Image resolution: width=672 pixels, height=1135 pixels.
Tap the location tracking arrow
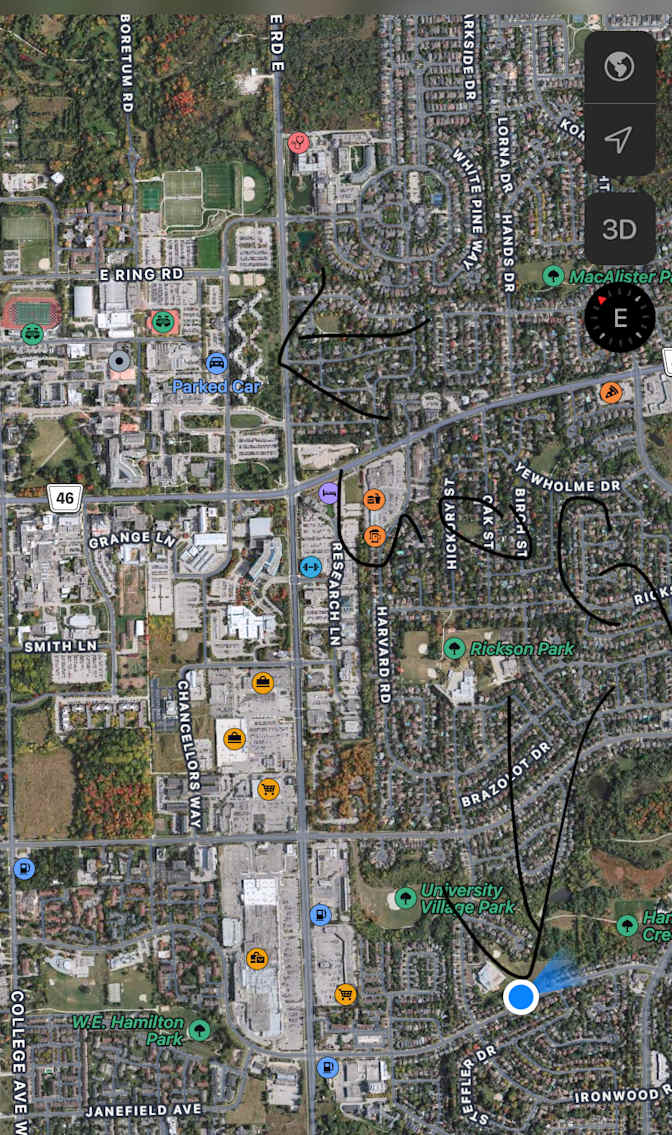[x=620, y=140]
